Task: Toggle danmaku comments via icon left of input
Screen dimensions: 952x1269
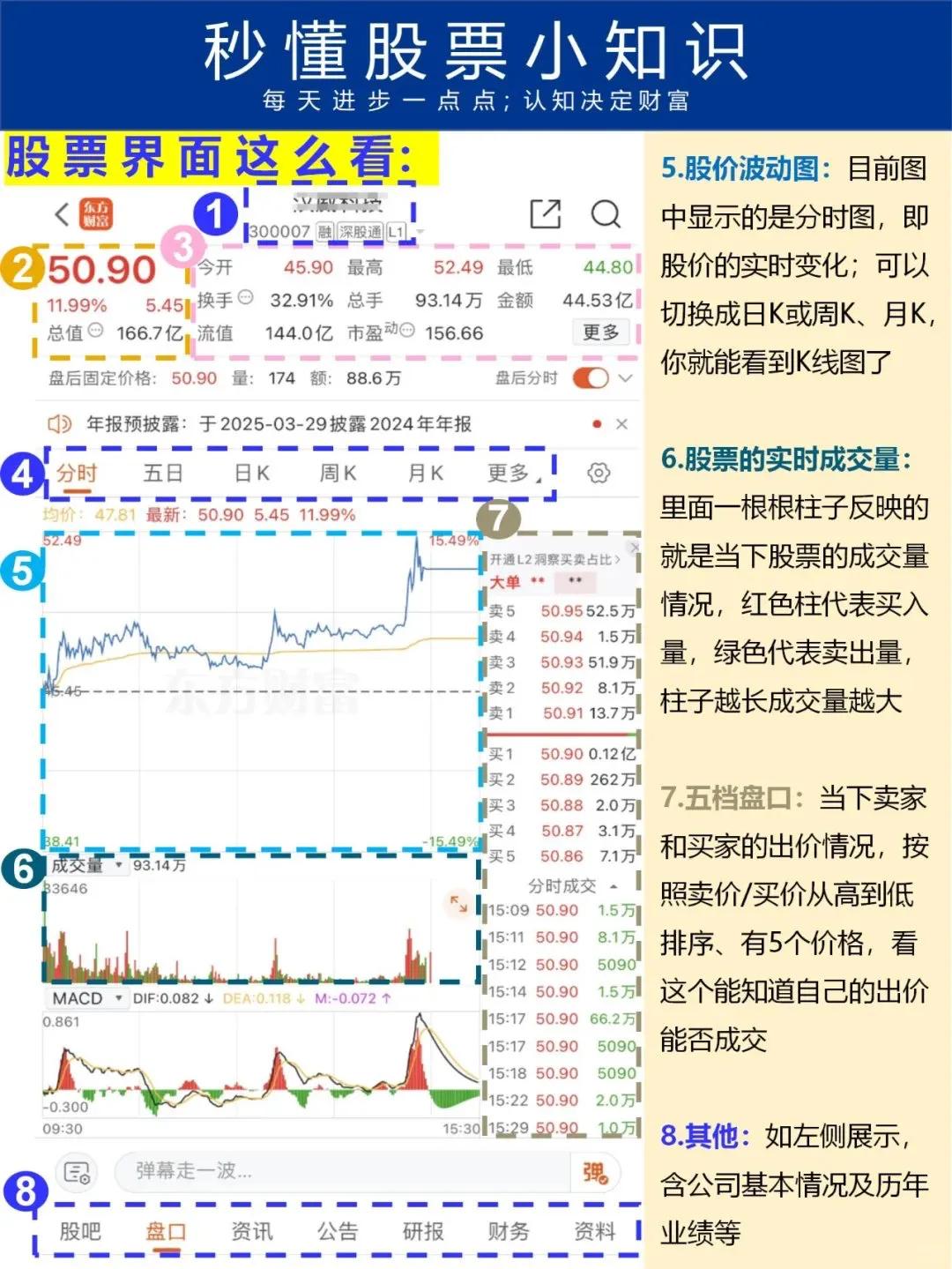Action: tap(78, 1170)
